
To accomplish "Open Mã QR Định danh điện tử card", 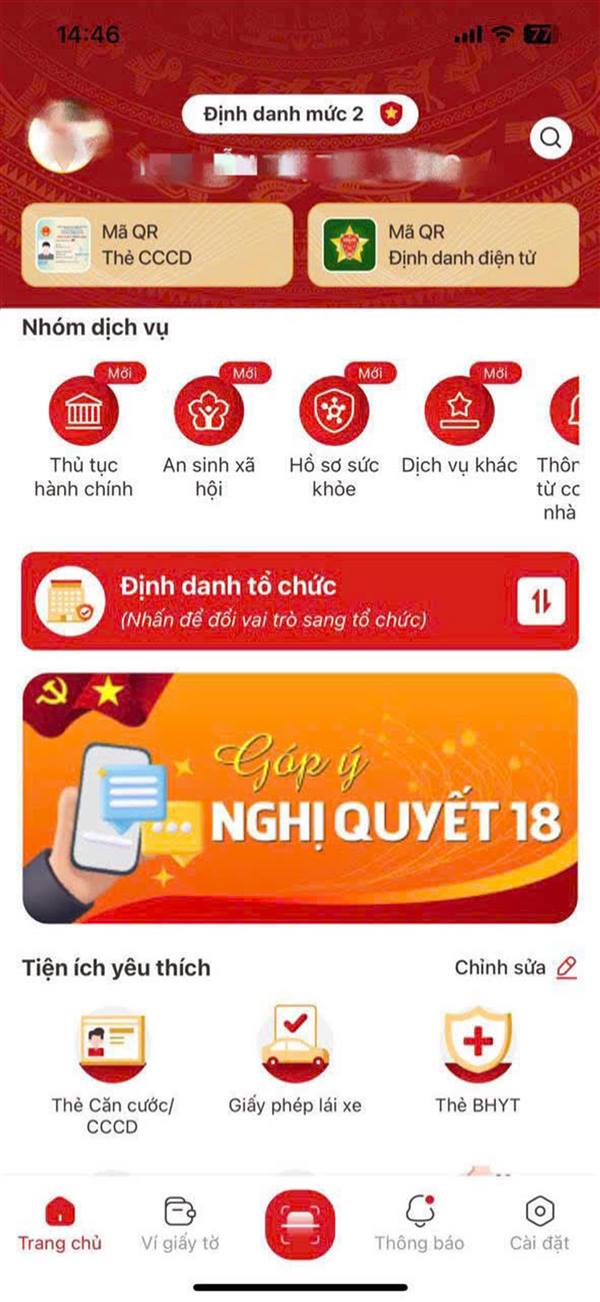I will pyautogui.click(x=443, y=245).
